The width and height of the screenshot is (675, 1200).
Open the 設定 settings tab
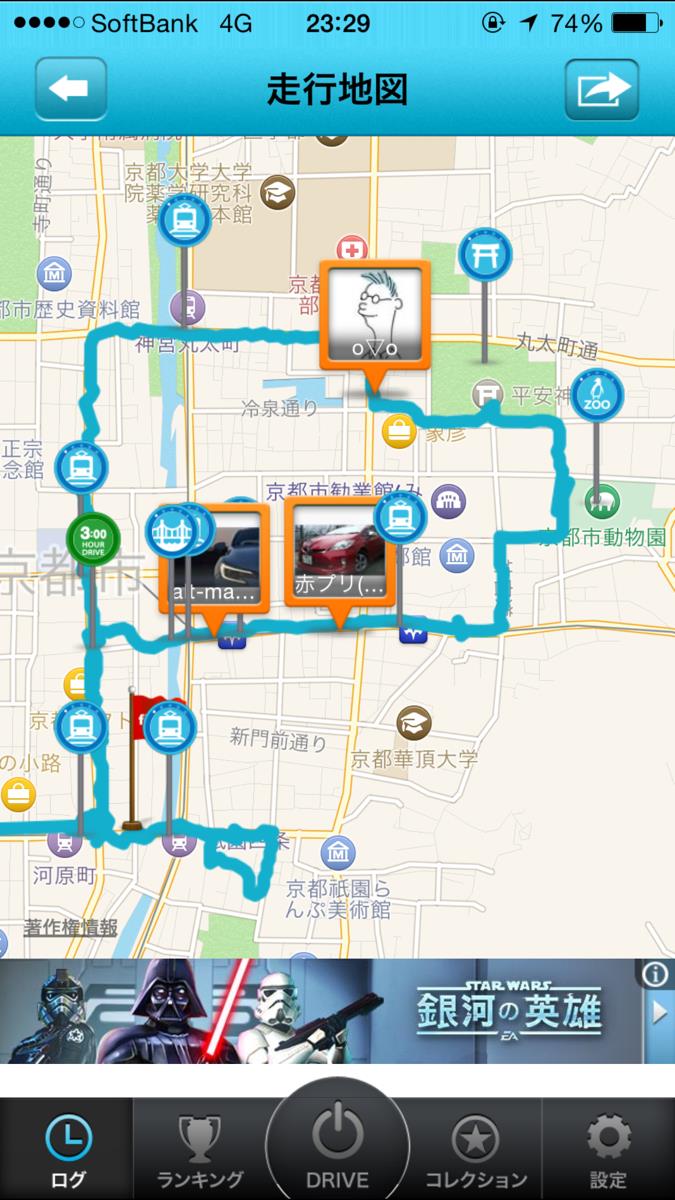coord(608,1150)
